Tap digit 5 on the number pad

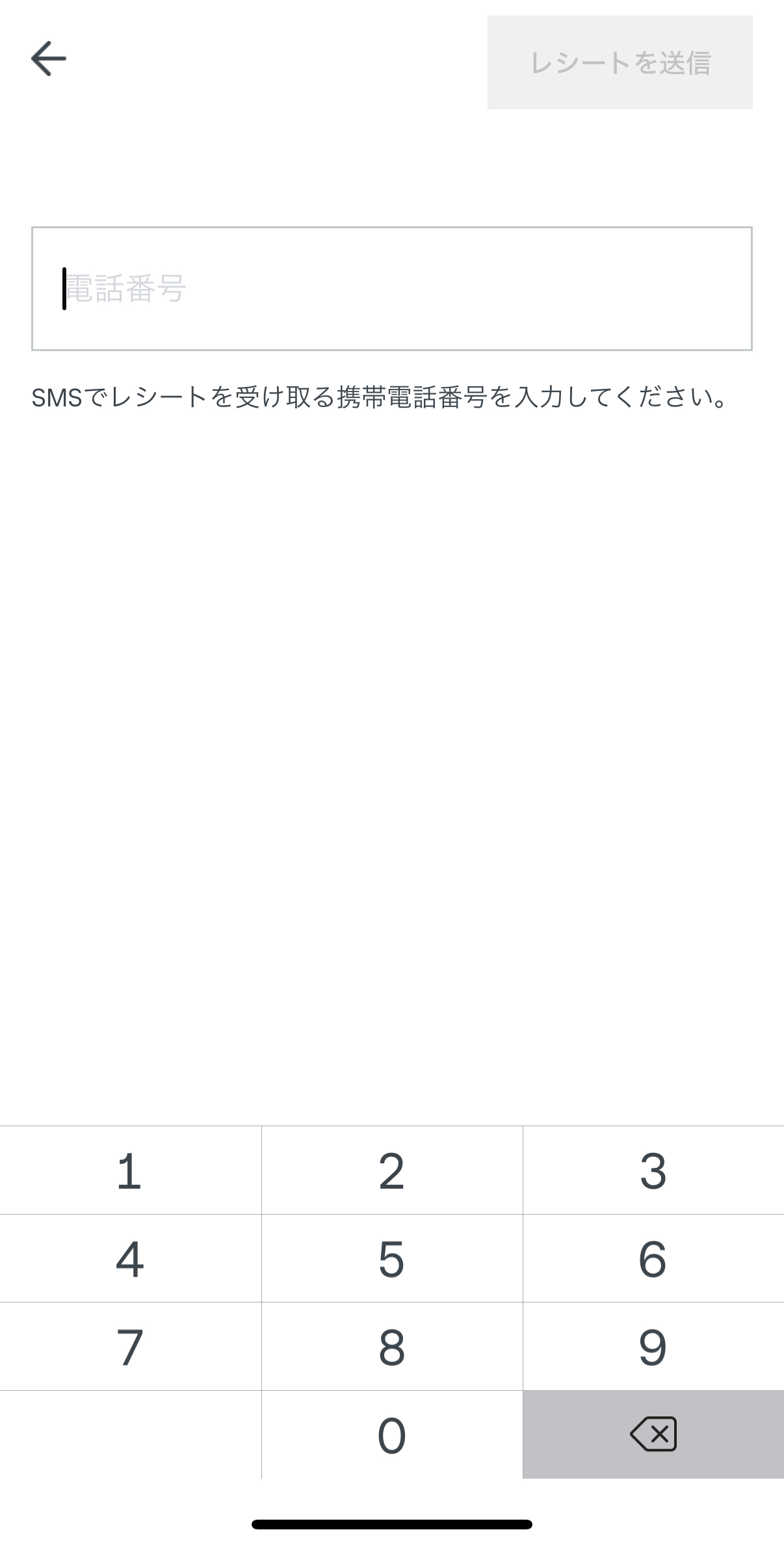click(x=392, y=1258)
